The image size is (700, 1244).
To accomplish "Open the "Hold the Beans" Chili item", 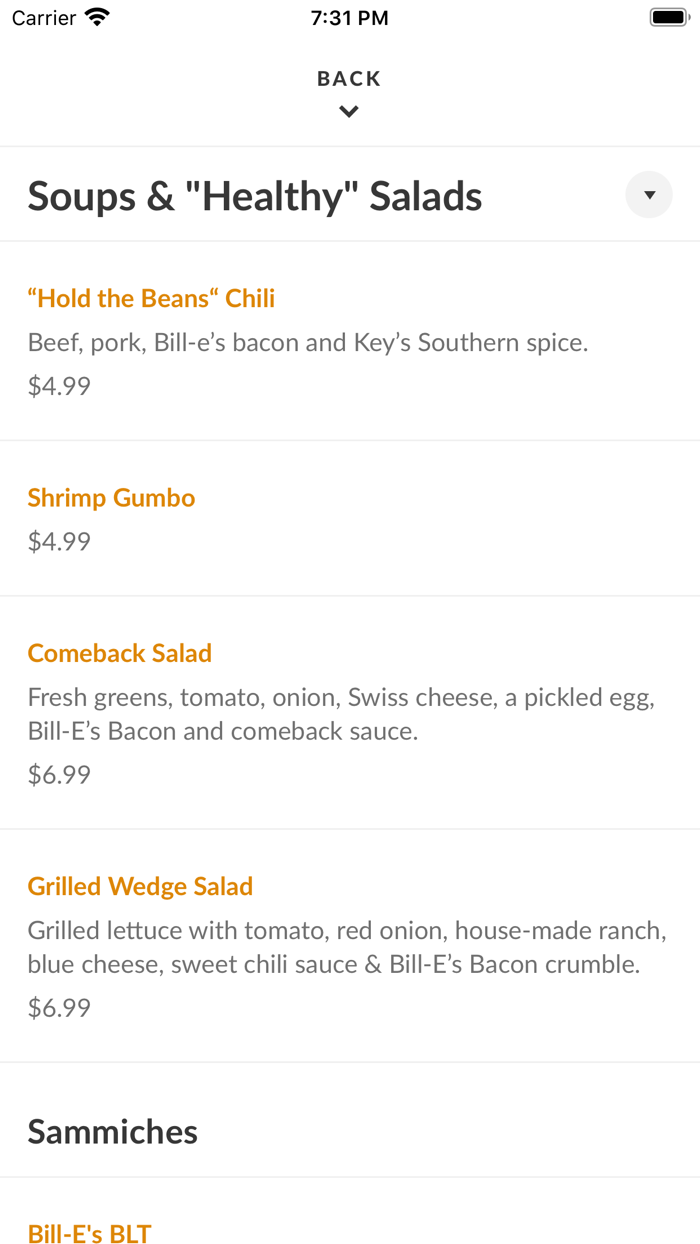I will [x=151, y=299].
